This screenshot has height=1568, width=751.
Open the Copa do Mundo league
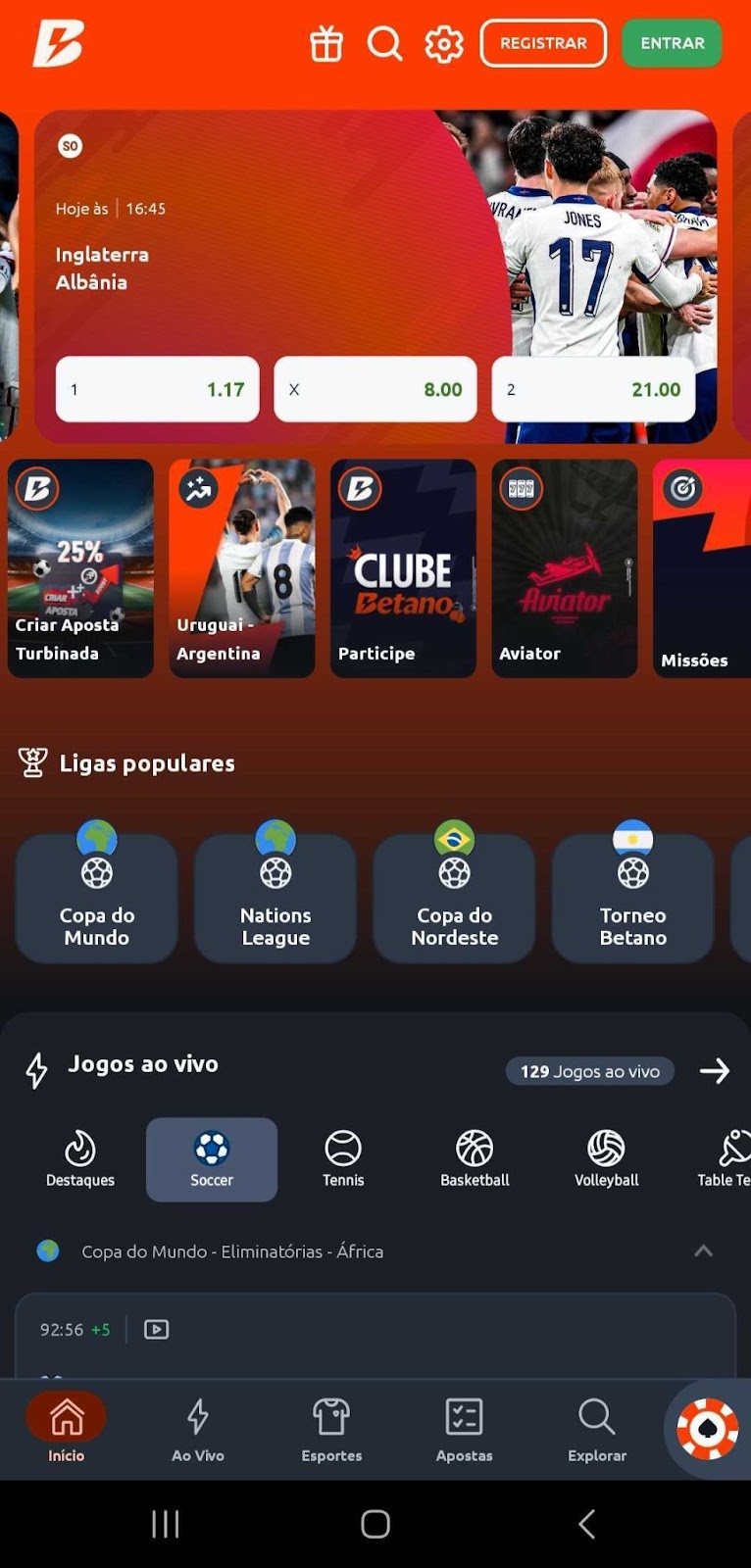pos(97,899)
